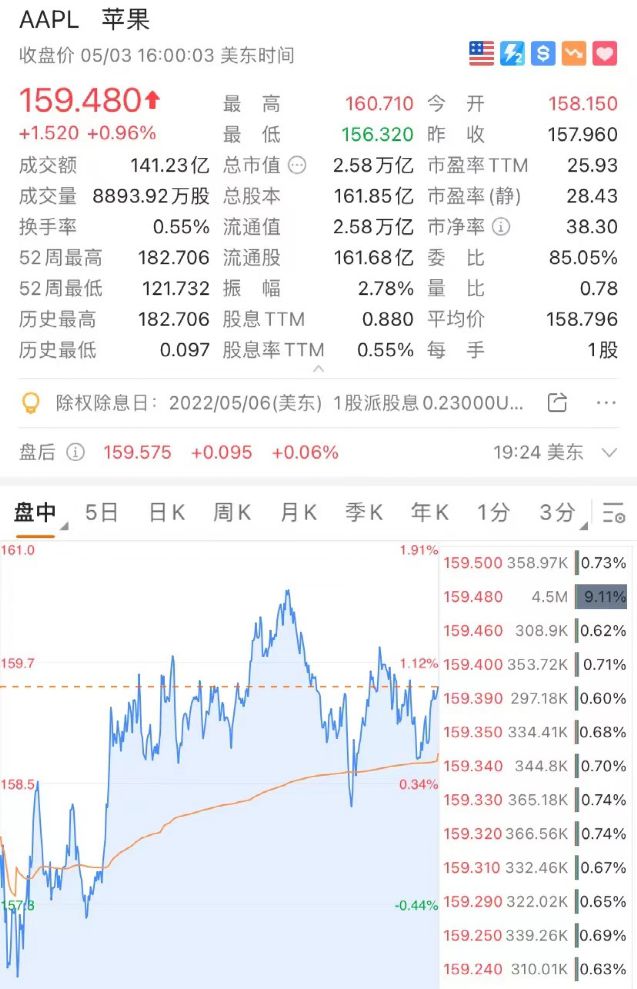The width and height of the screenshot is (637, 989).
Task: Show the 周K candlestick chart
Action: click(x=231, y=513)
